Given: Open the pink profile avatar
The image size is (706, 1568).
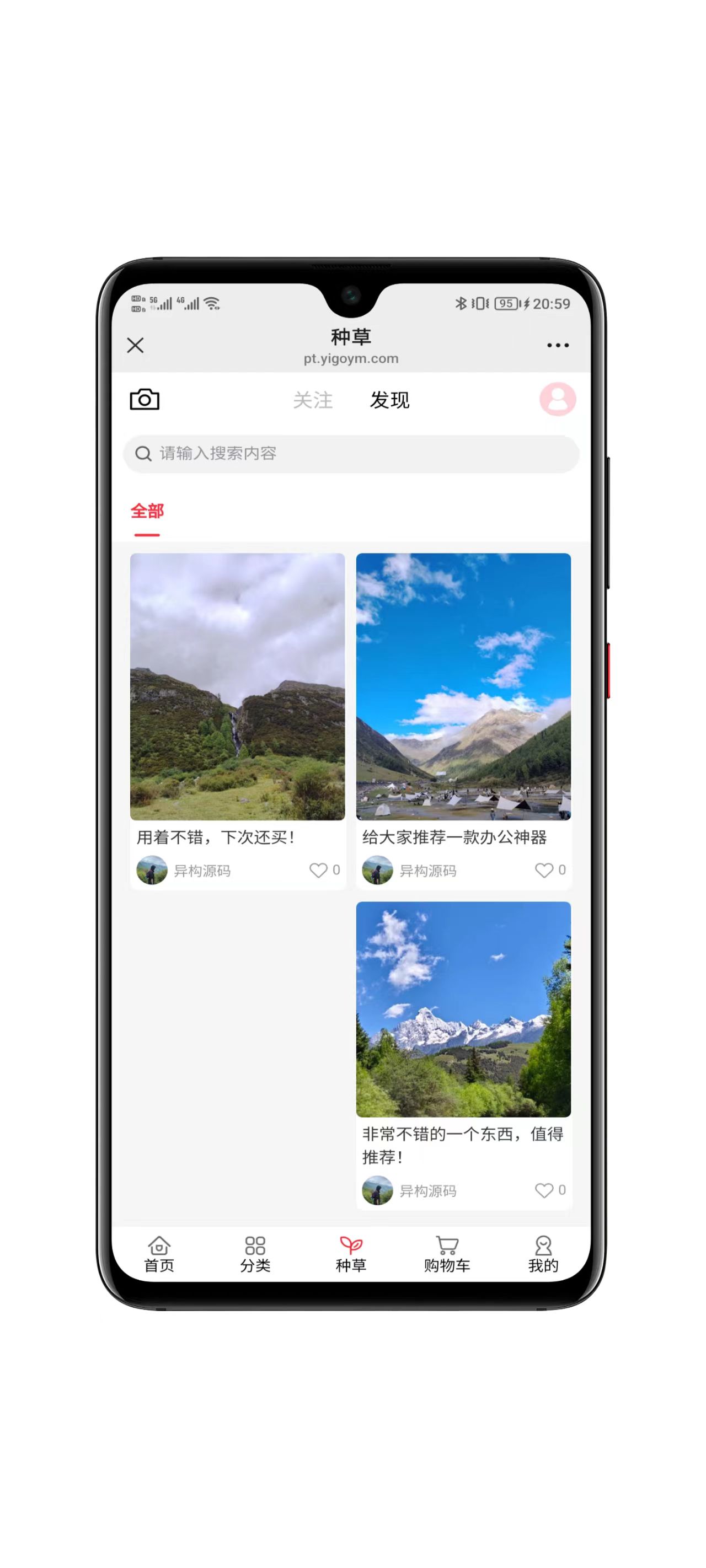Looking at the screenshot, I should (x=558, y=399).
